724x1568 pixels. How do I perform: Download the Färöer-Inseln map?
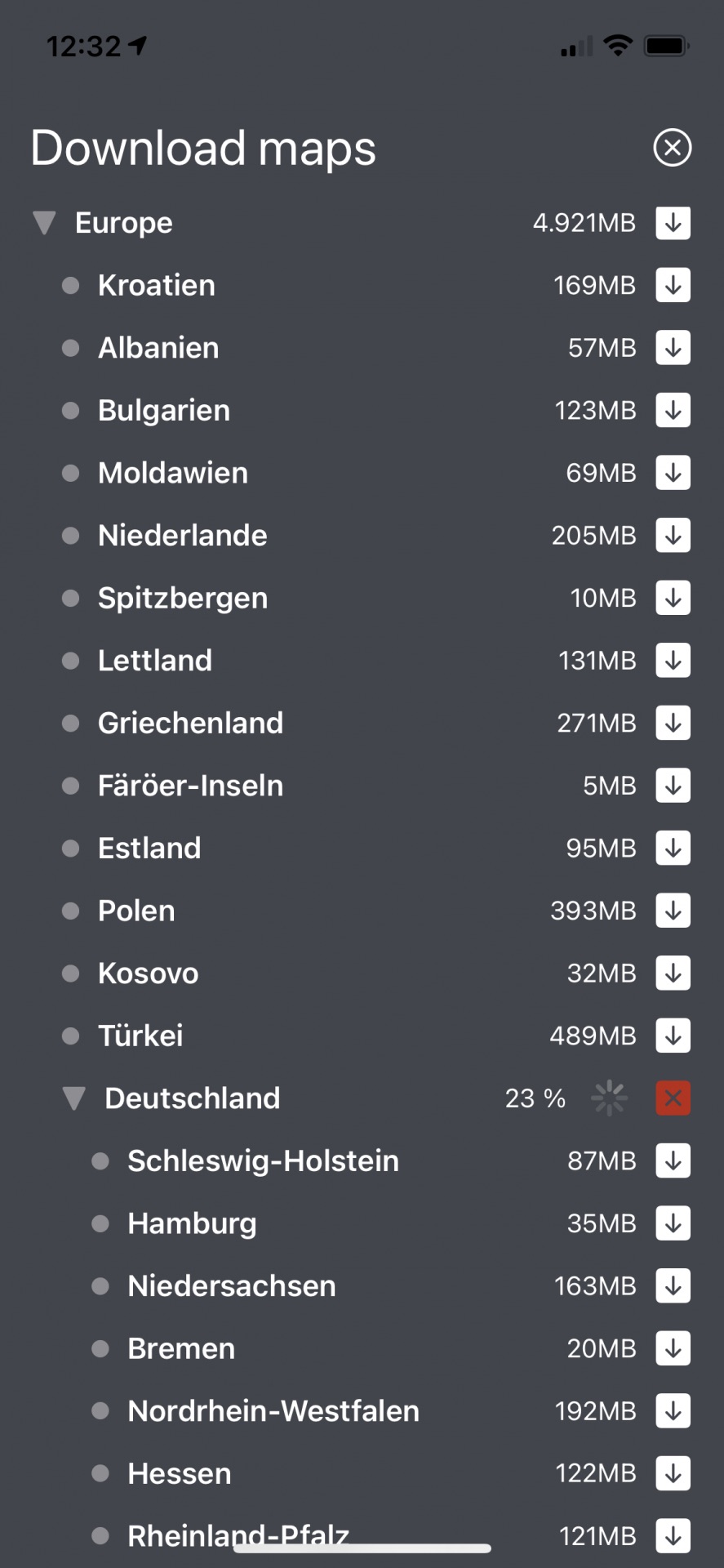click(x=673, y=786)
